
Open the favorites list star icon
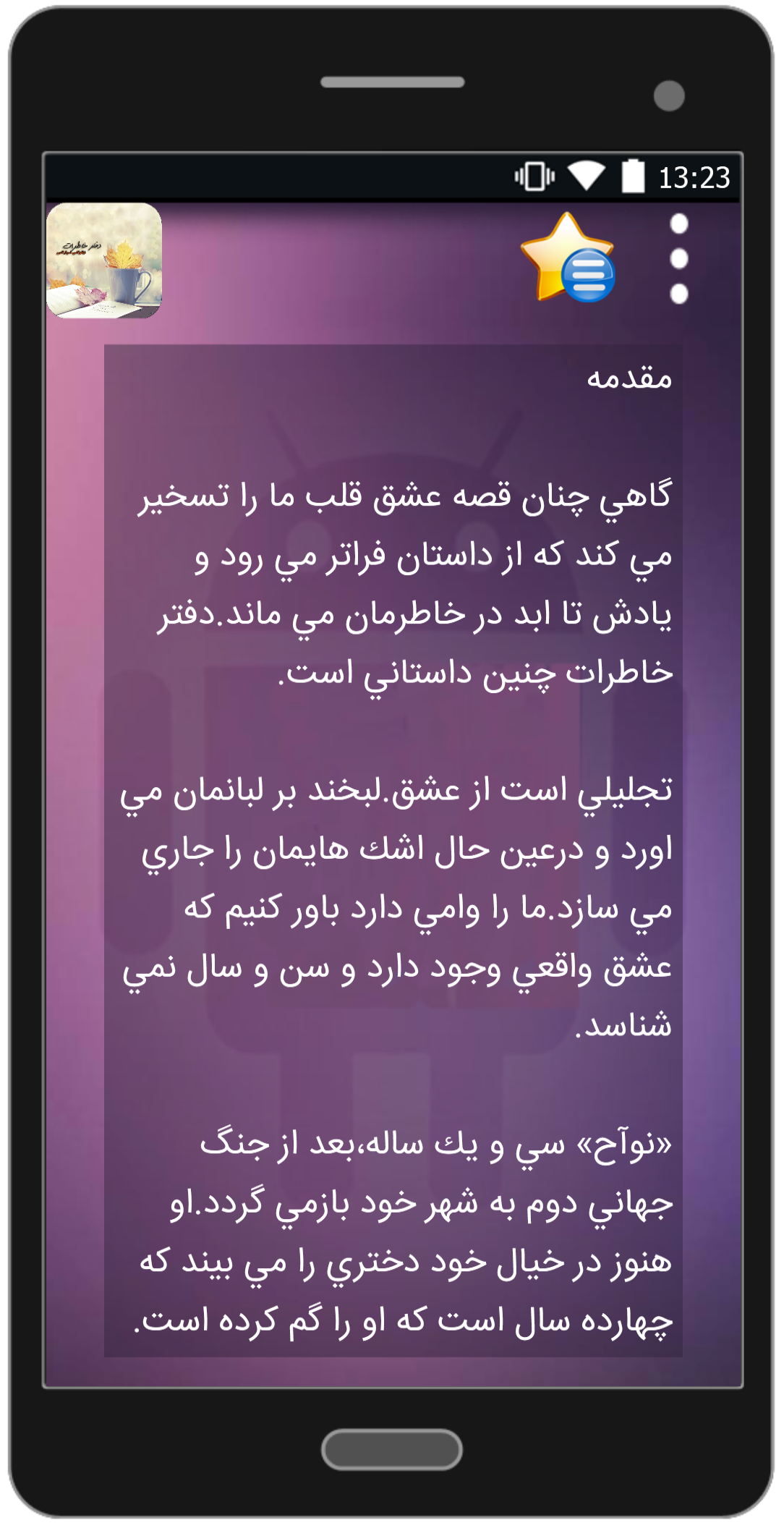pos(568,258)
